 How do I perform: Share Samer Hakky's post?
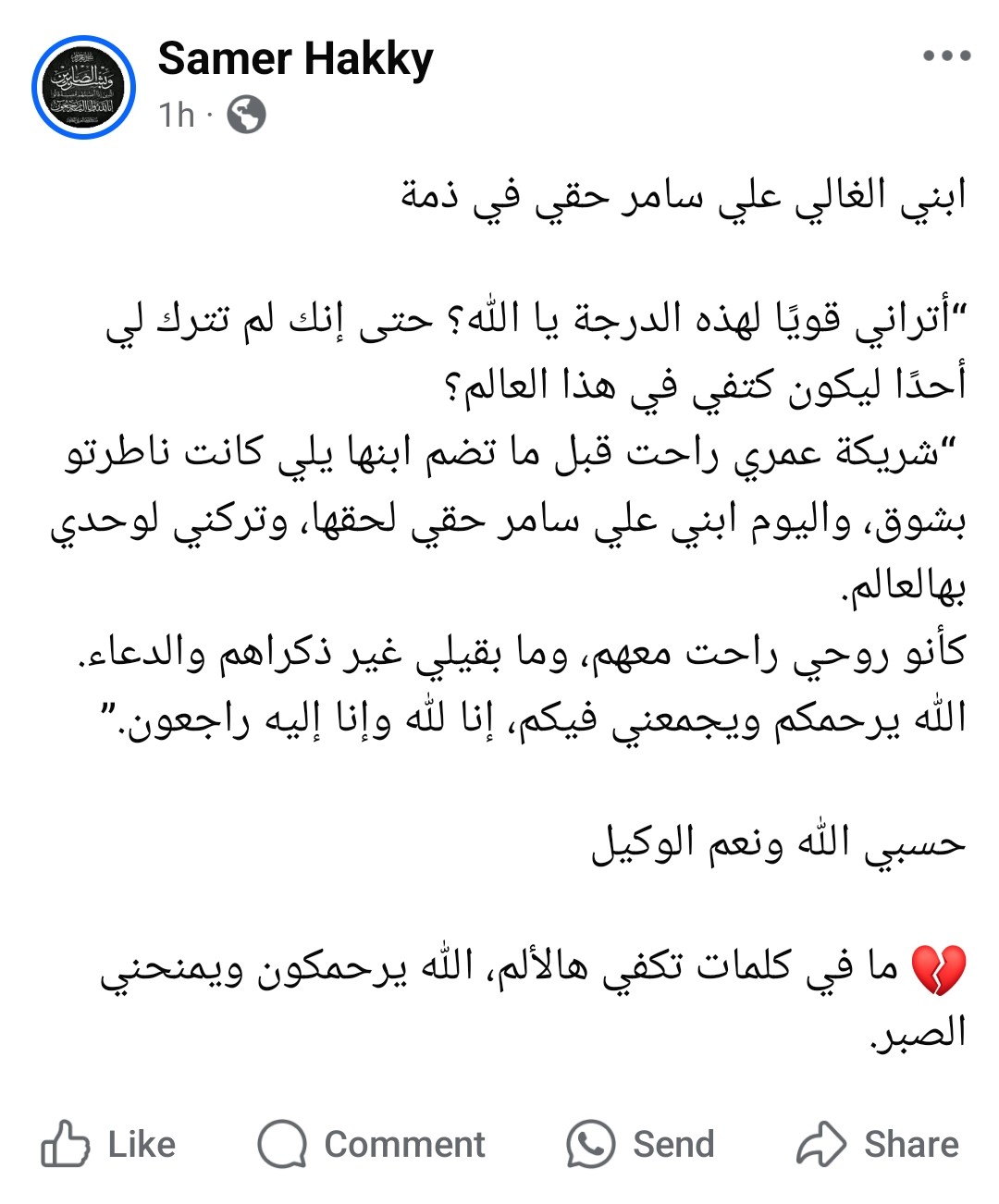[878, 1144]
